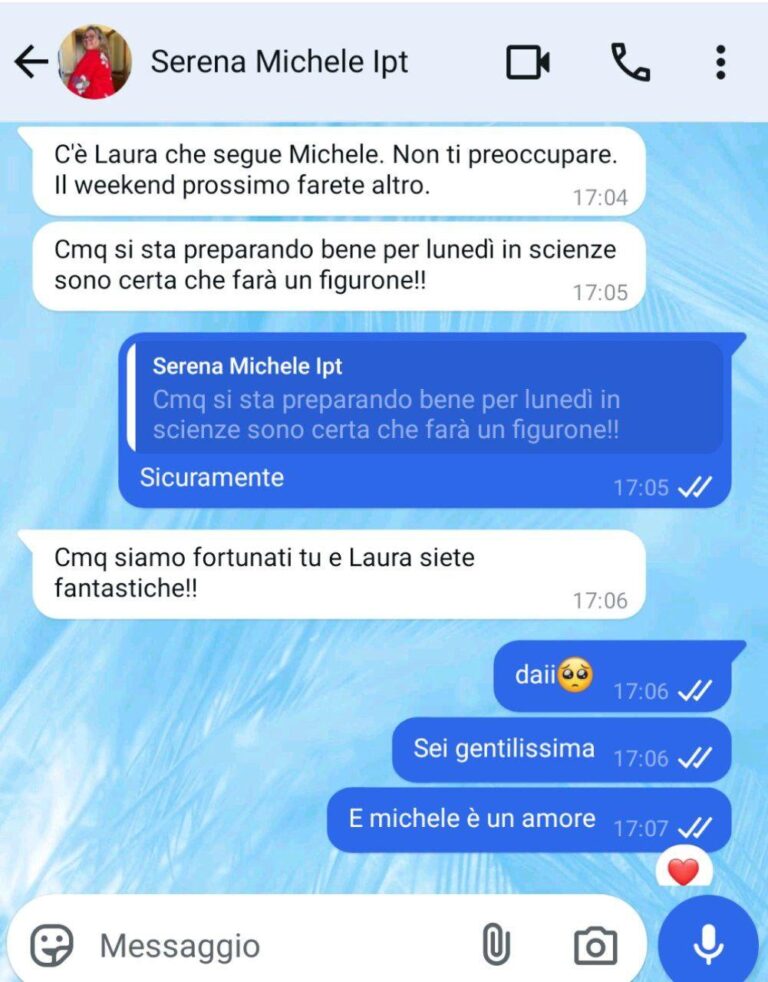
Task: Jump to the quoted message in the Sicuramente reply
Action: (x=425, y=397)
